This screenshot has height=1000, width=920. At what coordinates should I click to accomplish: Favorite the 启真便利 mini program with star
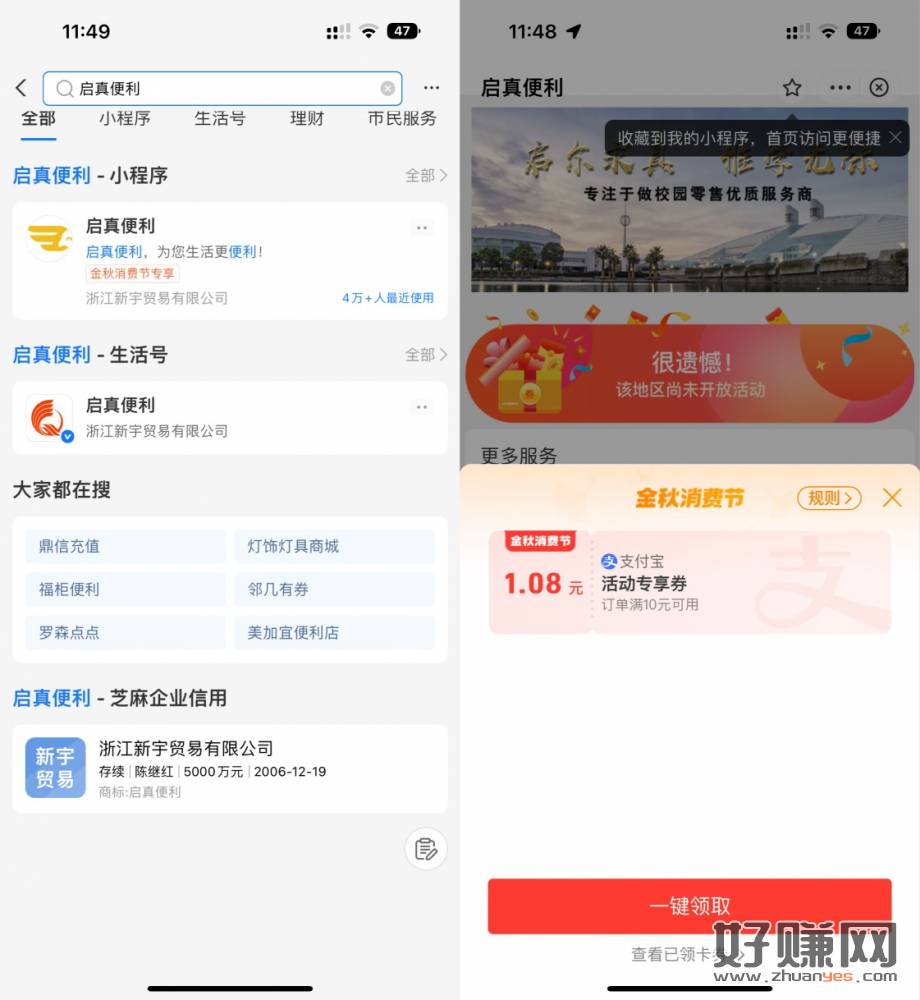click(792, 88)
